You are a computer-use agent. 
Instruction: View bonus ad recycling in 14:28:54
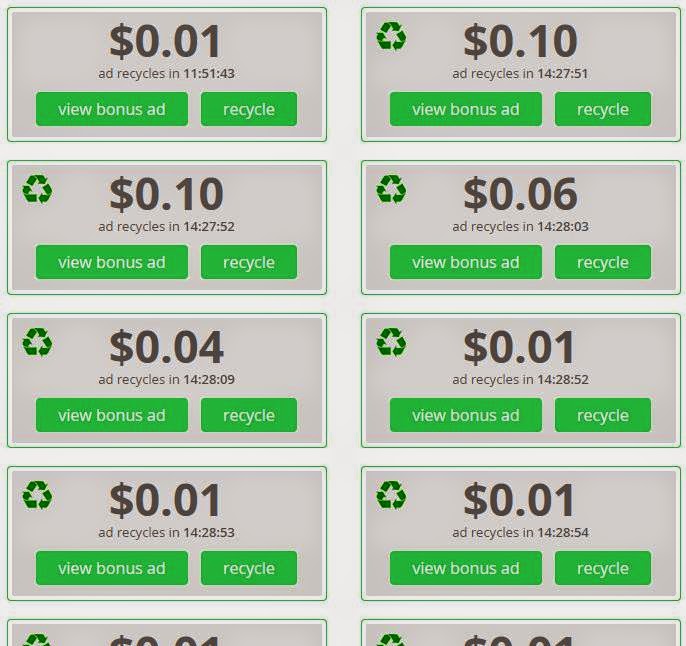[465, 568]
